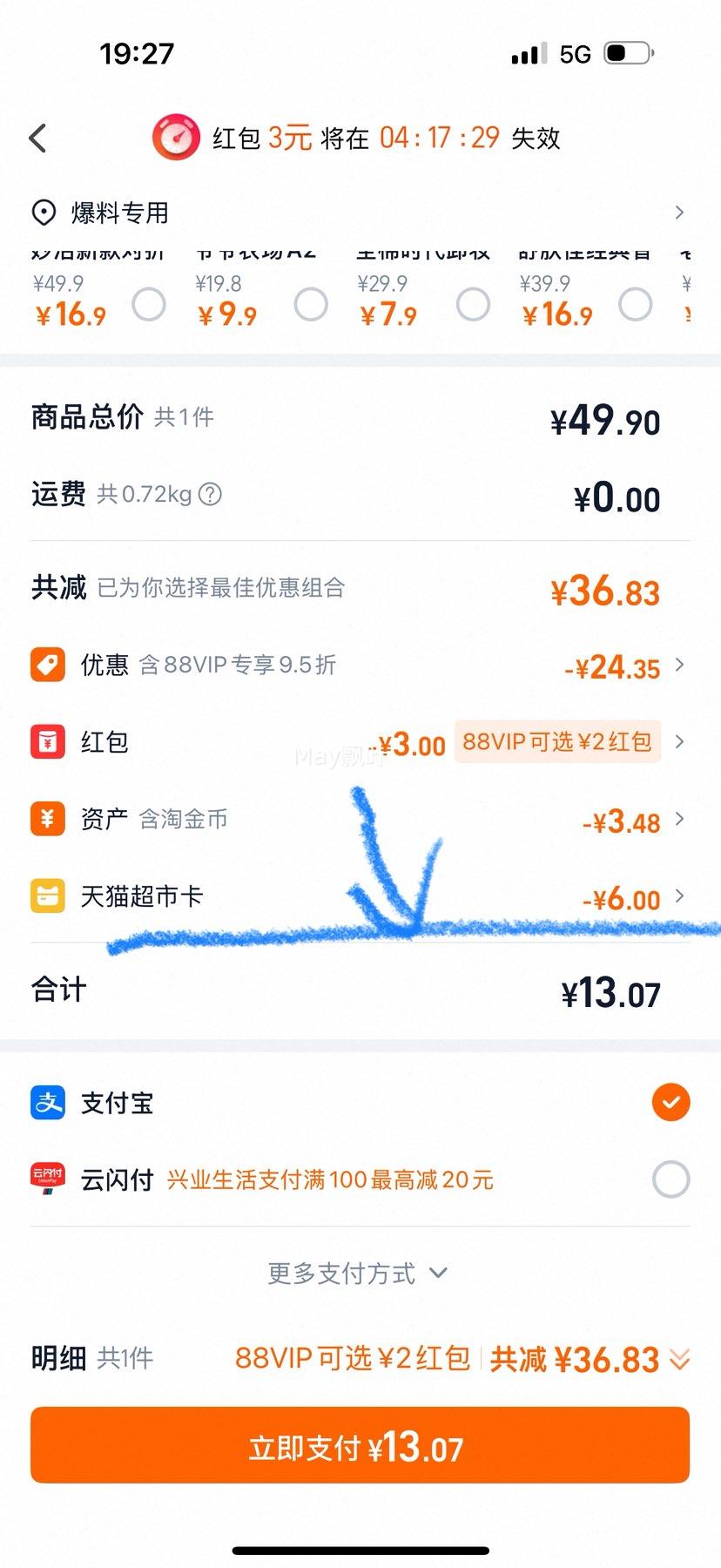Image resolution: width=721 pixels, height=1568 pixels.
Task: Choose 云闪付 as payment method
Action: 670,1179
